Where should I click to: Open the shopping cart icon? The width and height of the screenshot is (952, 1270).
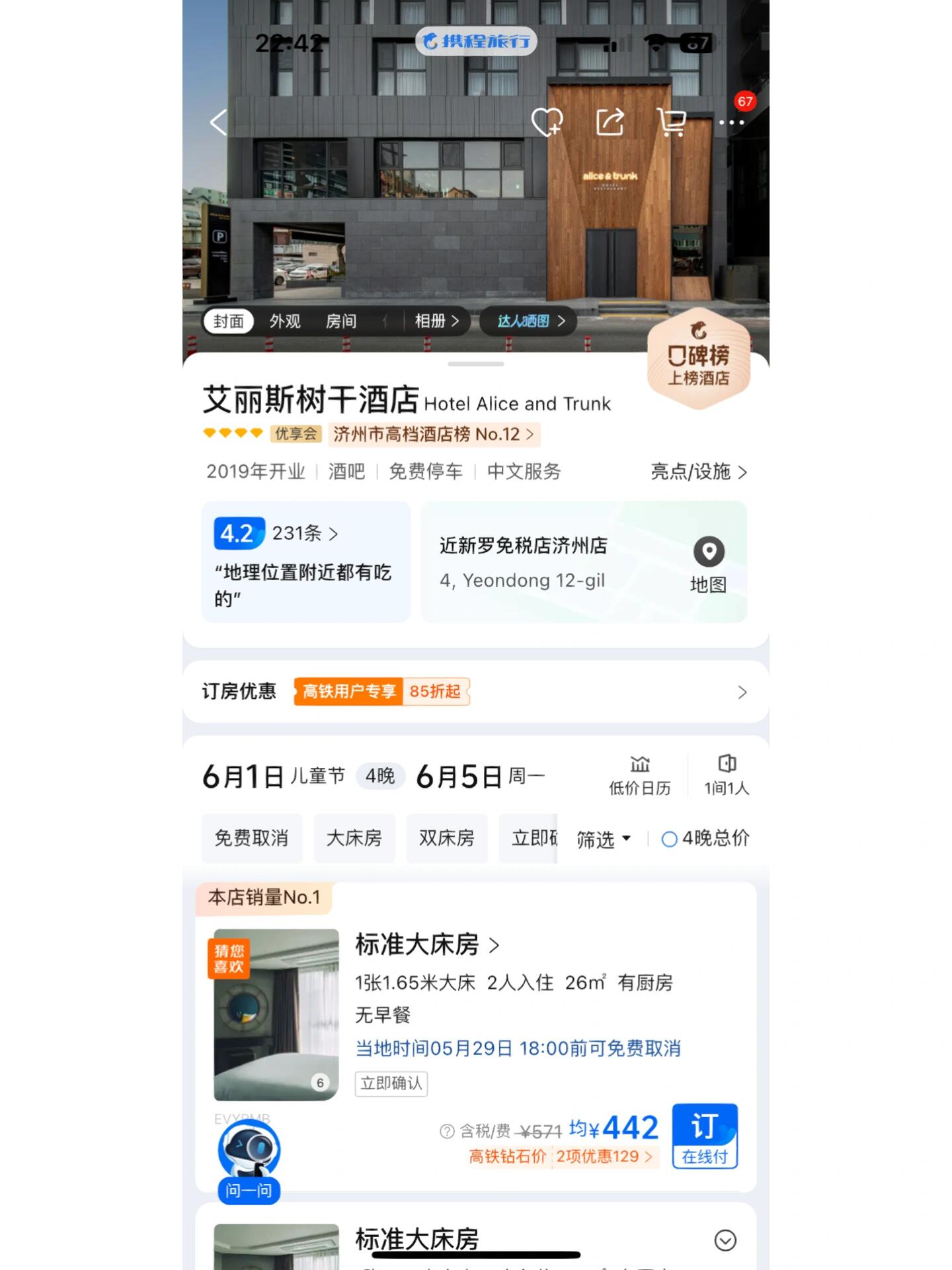tap(672, 122)
